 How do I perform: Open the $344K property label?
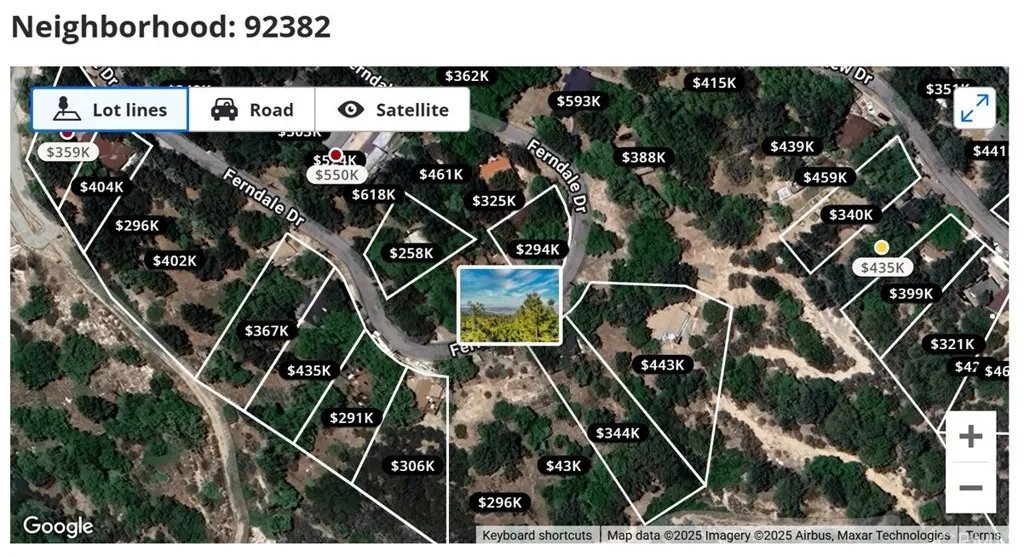click(617, 433)
